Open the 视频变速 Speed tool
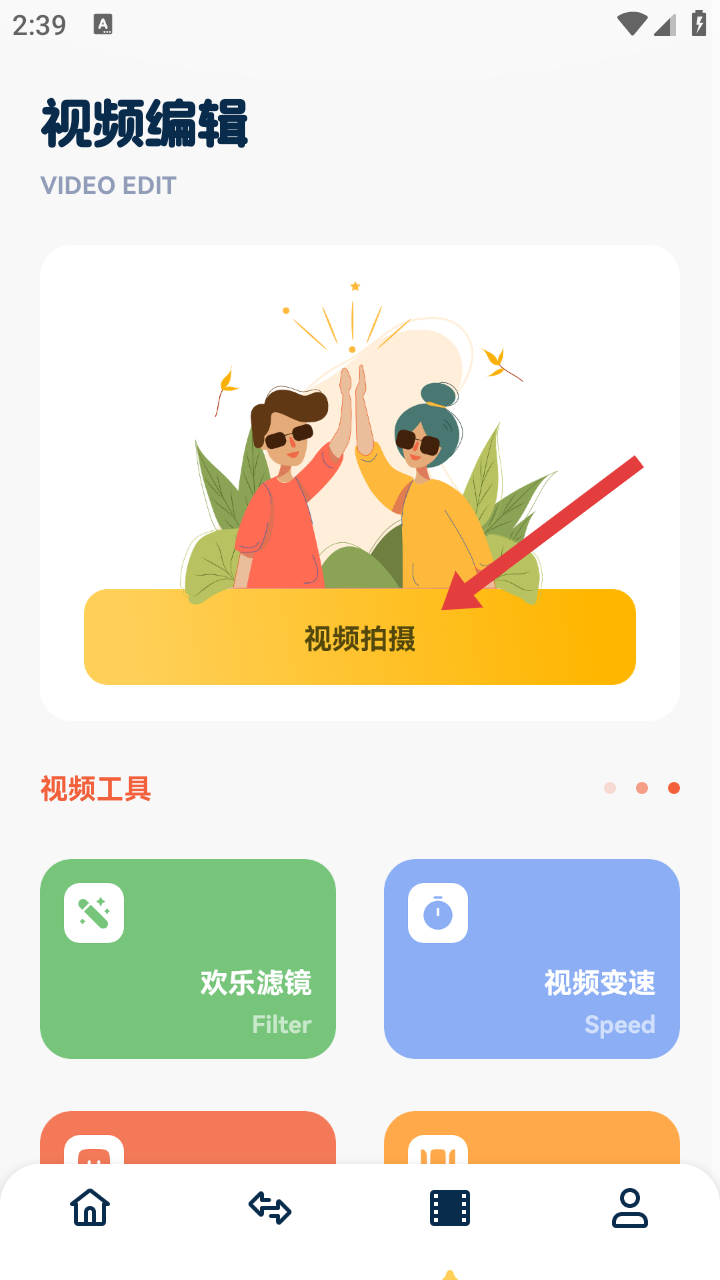This screenshot has height=1280, width=720. pyautogui.click(x=532, y=959)
